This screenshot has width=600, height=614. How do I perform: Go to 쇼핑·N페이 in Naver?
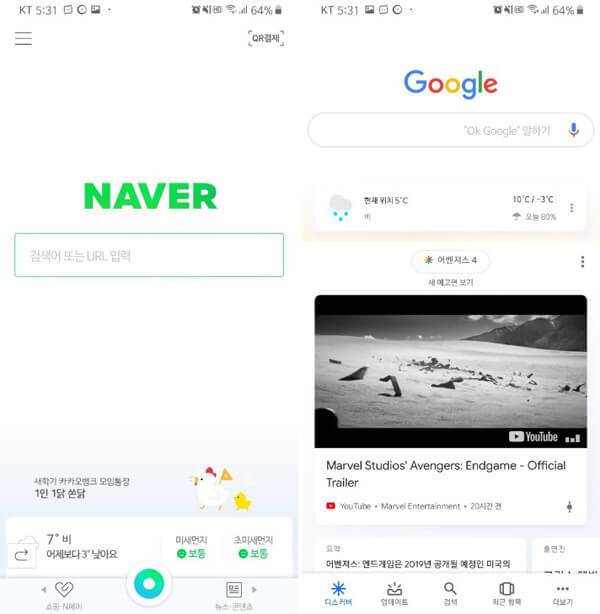click(64, 594)
